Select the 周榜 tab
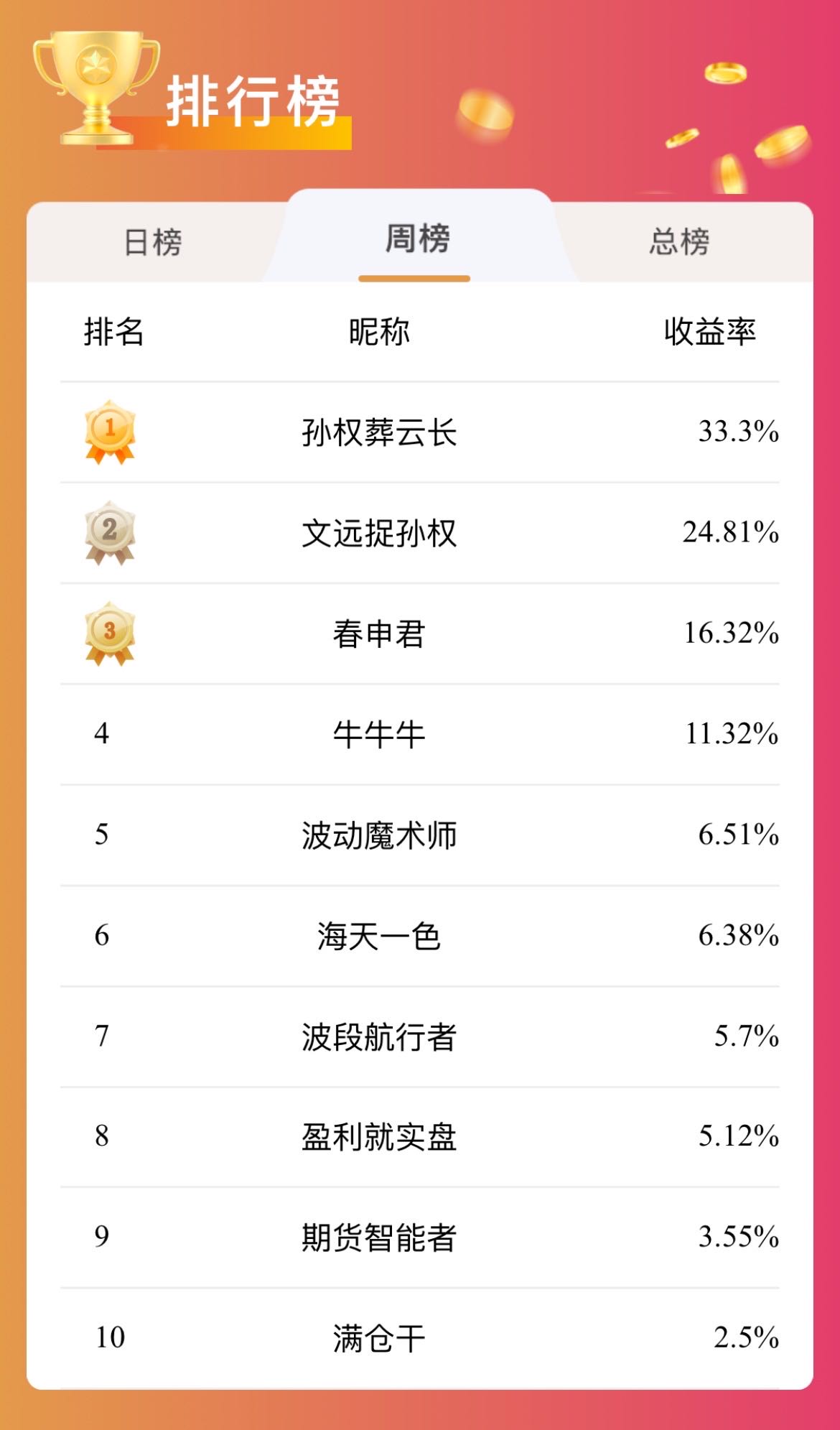The height and width of the screenshot is (1430, 840). click(417, 238)
